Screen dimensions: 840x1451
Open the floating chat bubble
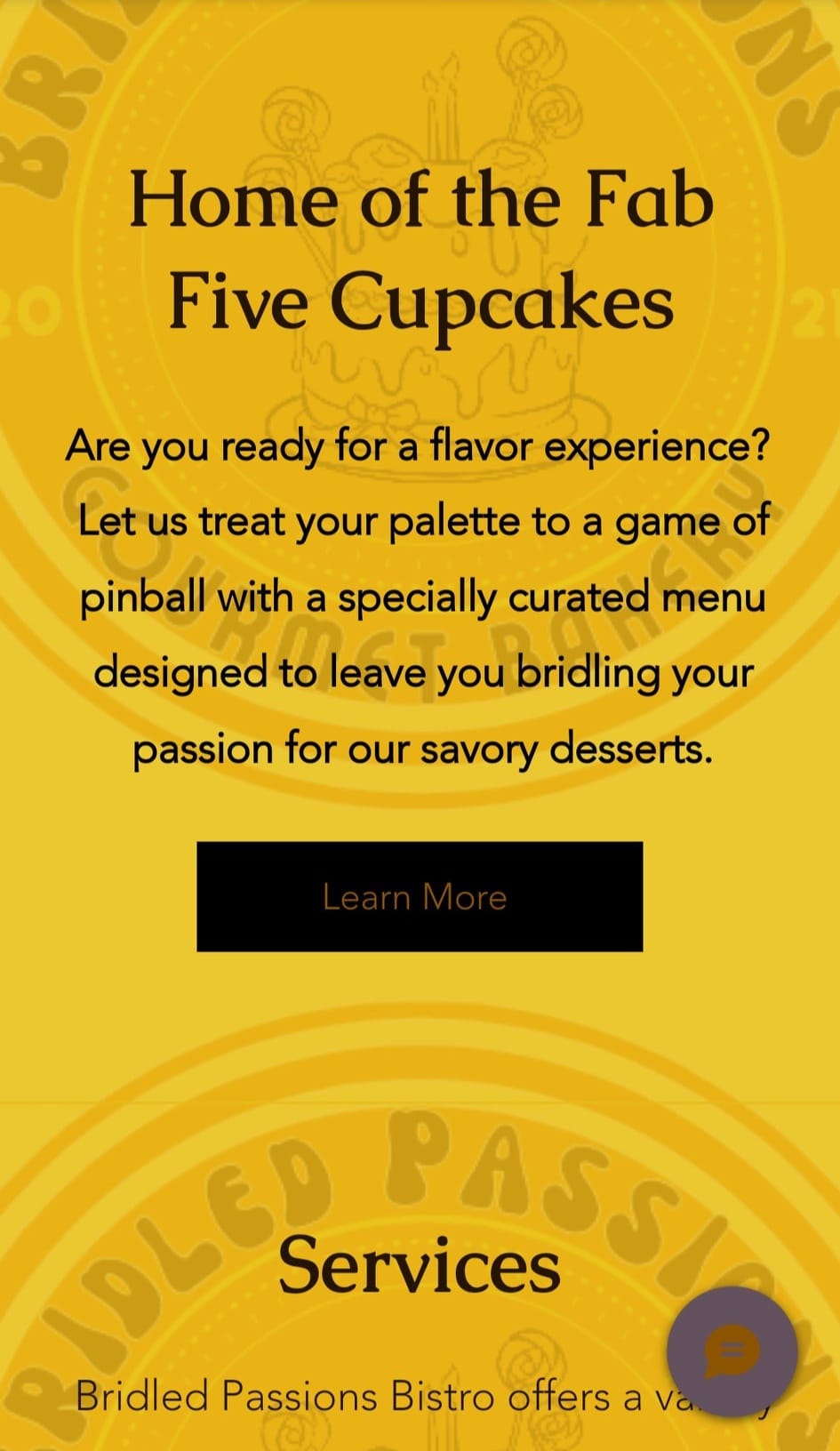(x=732, y=1351)
